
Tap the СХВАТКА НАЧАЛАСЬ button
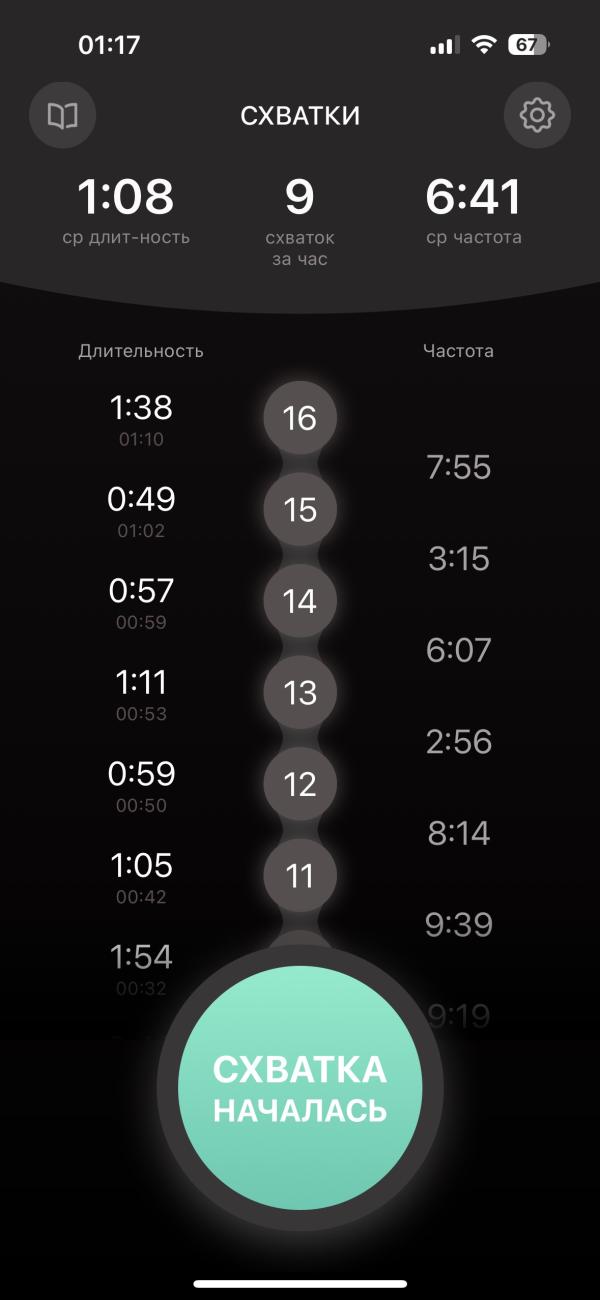click(x=300, y=1087)
